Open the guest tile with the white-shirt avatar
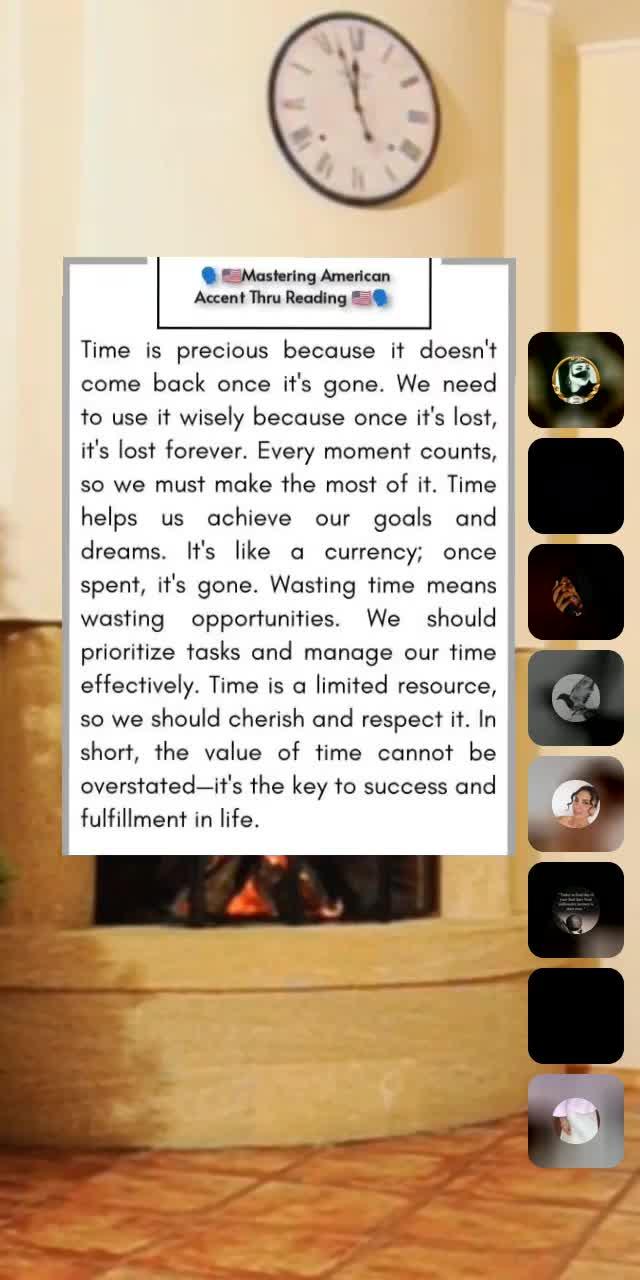 (x=576, y=1121)
